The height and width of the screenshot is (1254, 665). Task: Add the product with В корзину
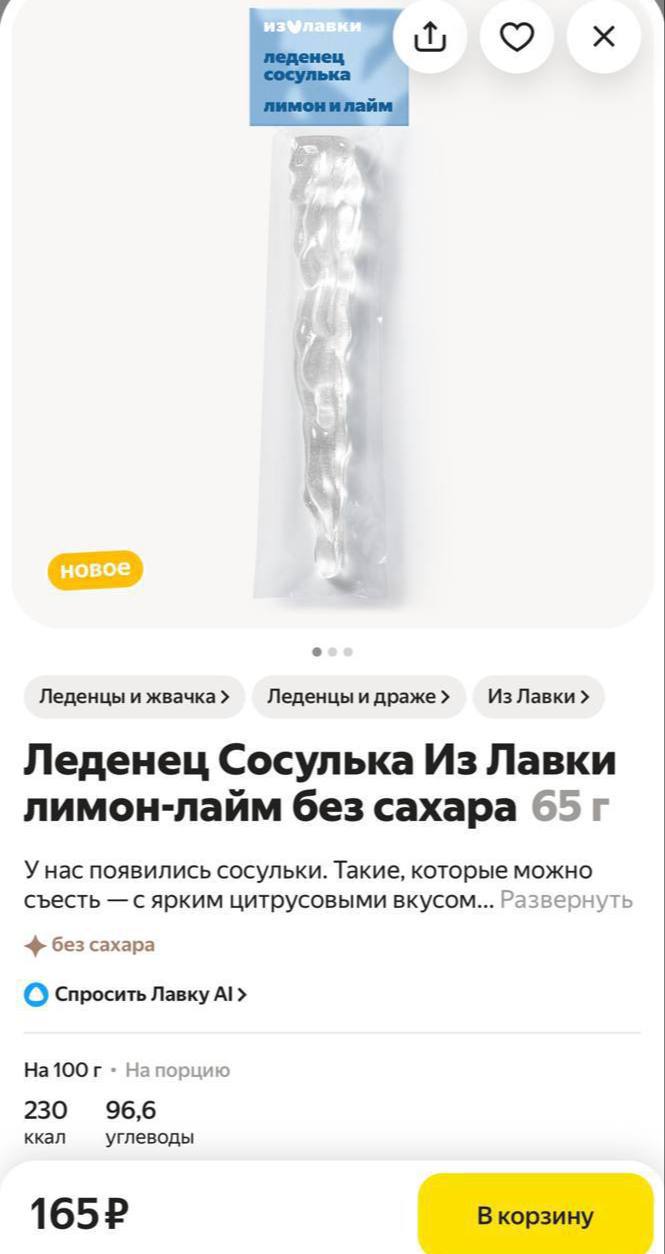535,1216
